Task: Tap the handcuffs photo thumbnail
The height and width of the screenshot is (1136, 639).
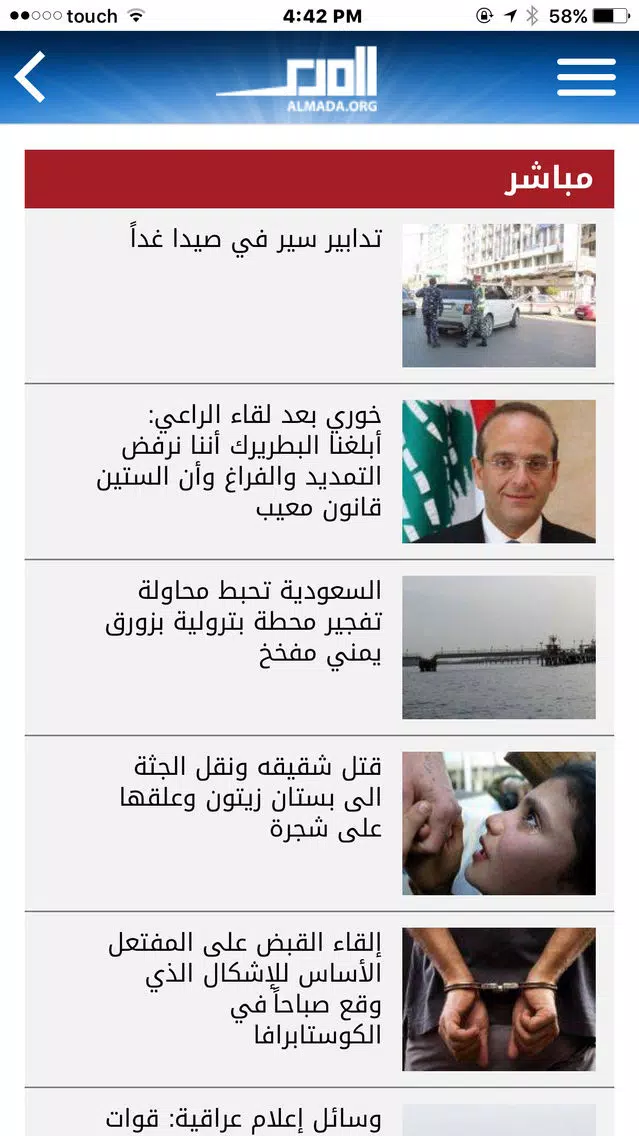Action: 498,999
